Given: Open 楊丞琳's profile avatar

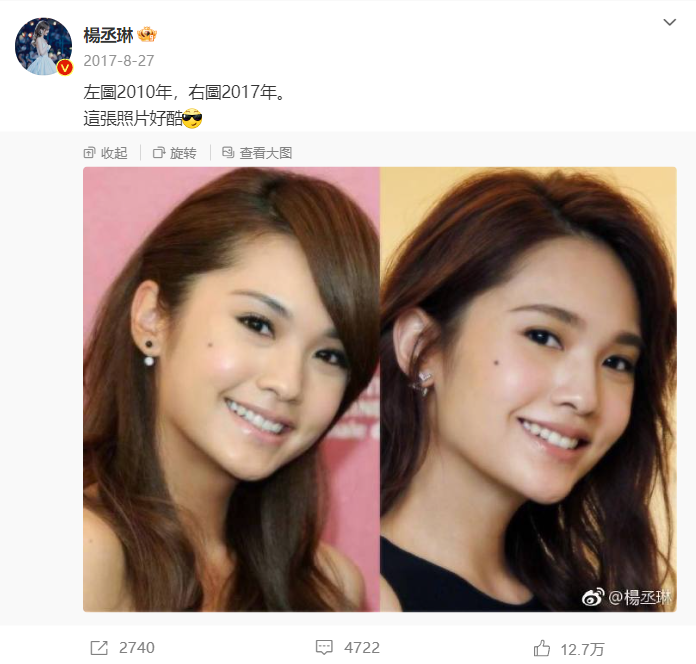Looking at the screenshot, I should coord(43,46).
